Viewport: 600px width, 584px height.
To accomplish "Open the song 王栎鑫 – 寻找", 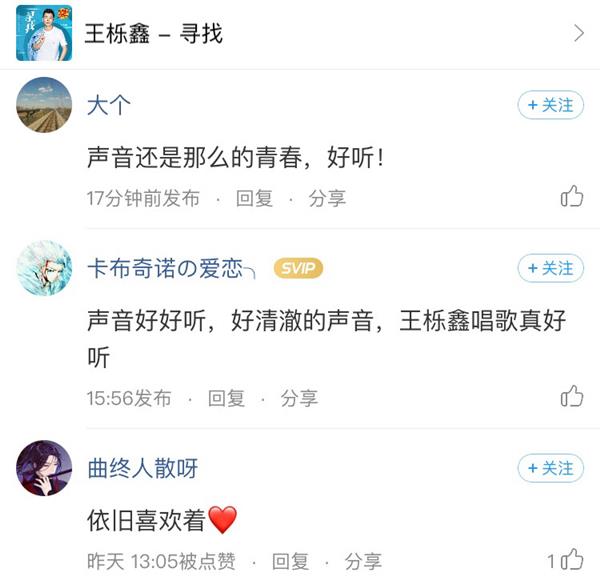I will [x=300, y=34].
